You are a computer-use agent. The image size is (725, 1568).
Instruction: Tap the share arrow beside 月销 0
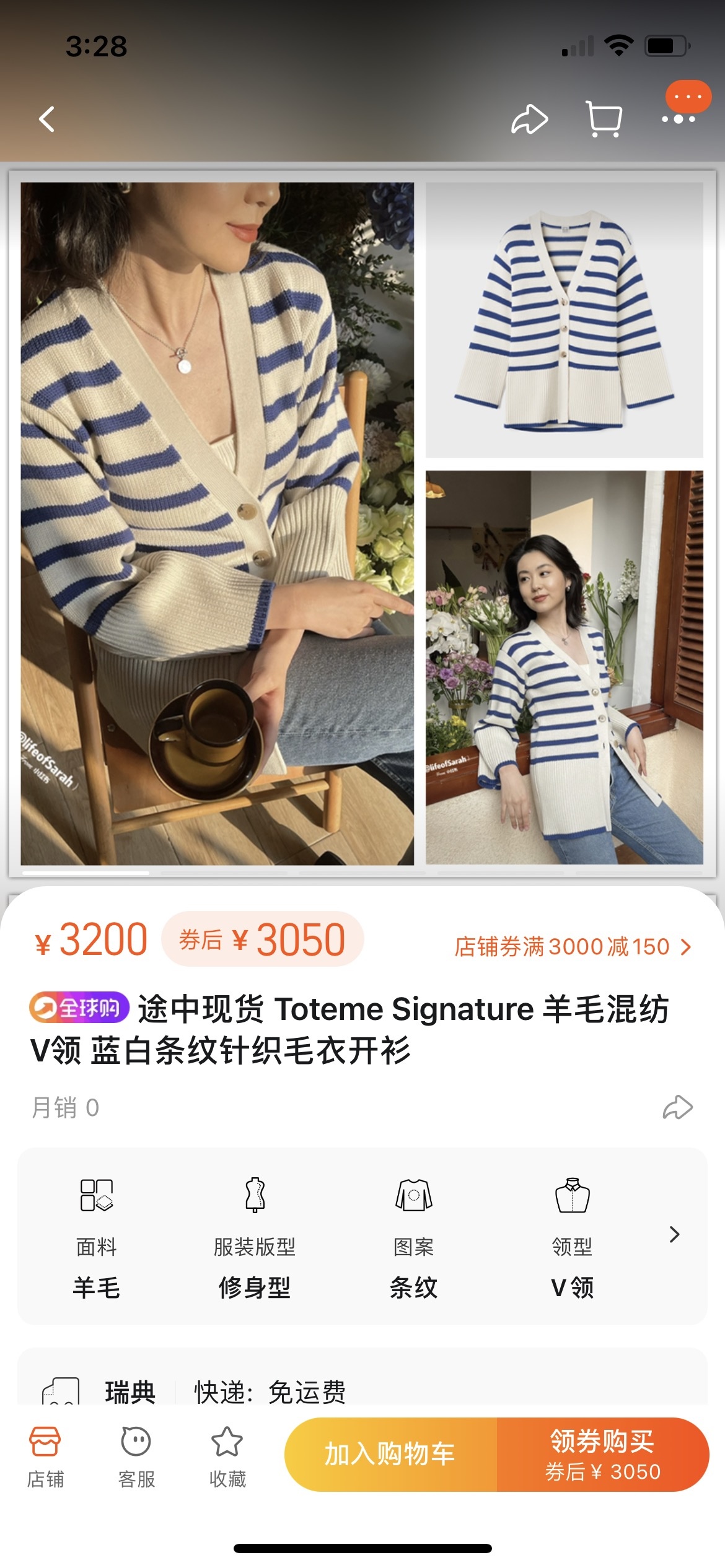pyautogui.click(x=677, y=1107)
